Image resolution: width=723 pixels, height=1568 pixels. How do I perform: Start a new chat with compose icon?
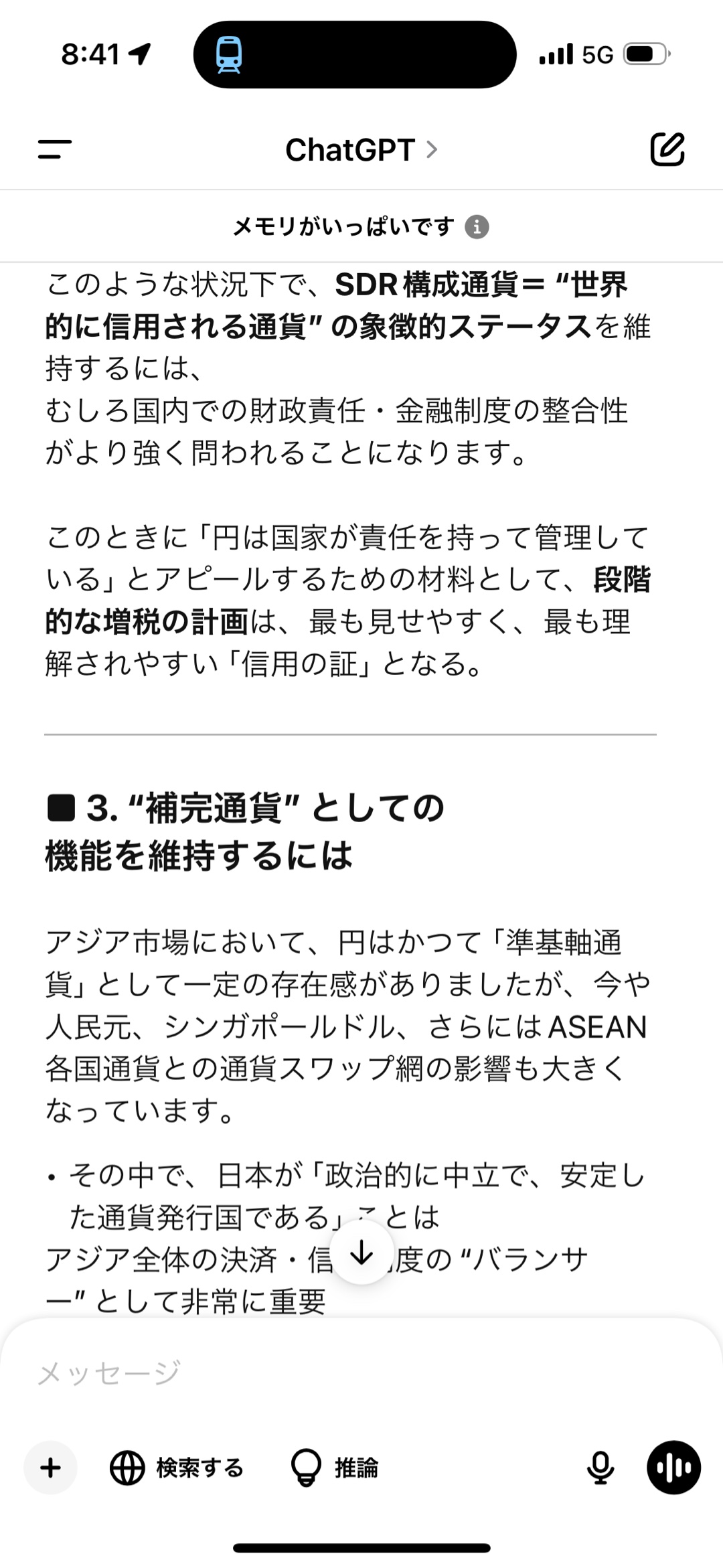669,150
